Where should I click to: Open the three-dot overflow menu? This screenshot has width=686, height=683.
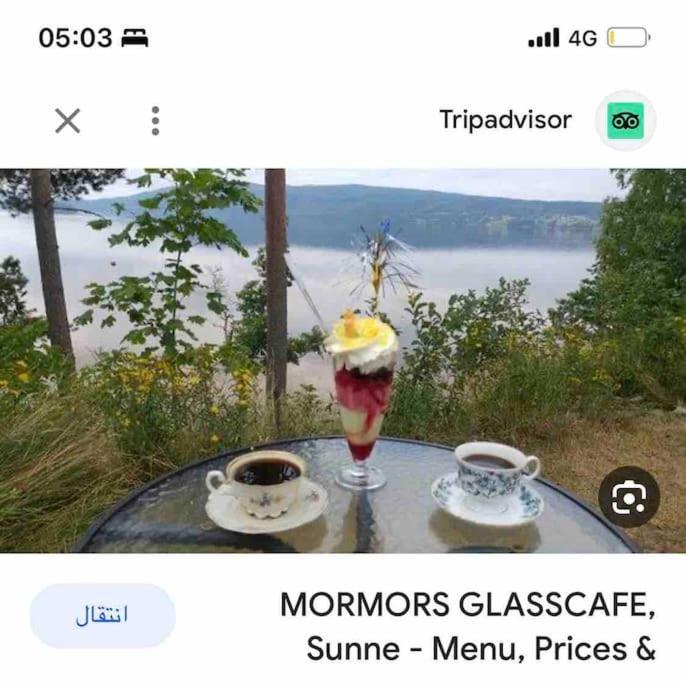155,121
